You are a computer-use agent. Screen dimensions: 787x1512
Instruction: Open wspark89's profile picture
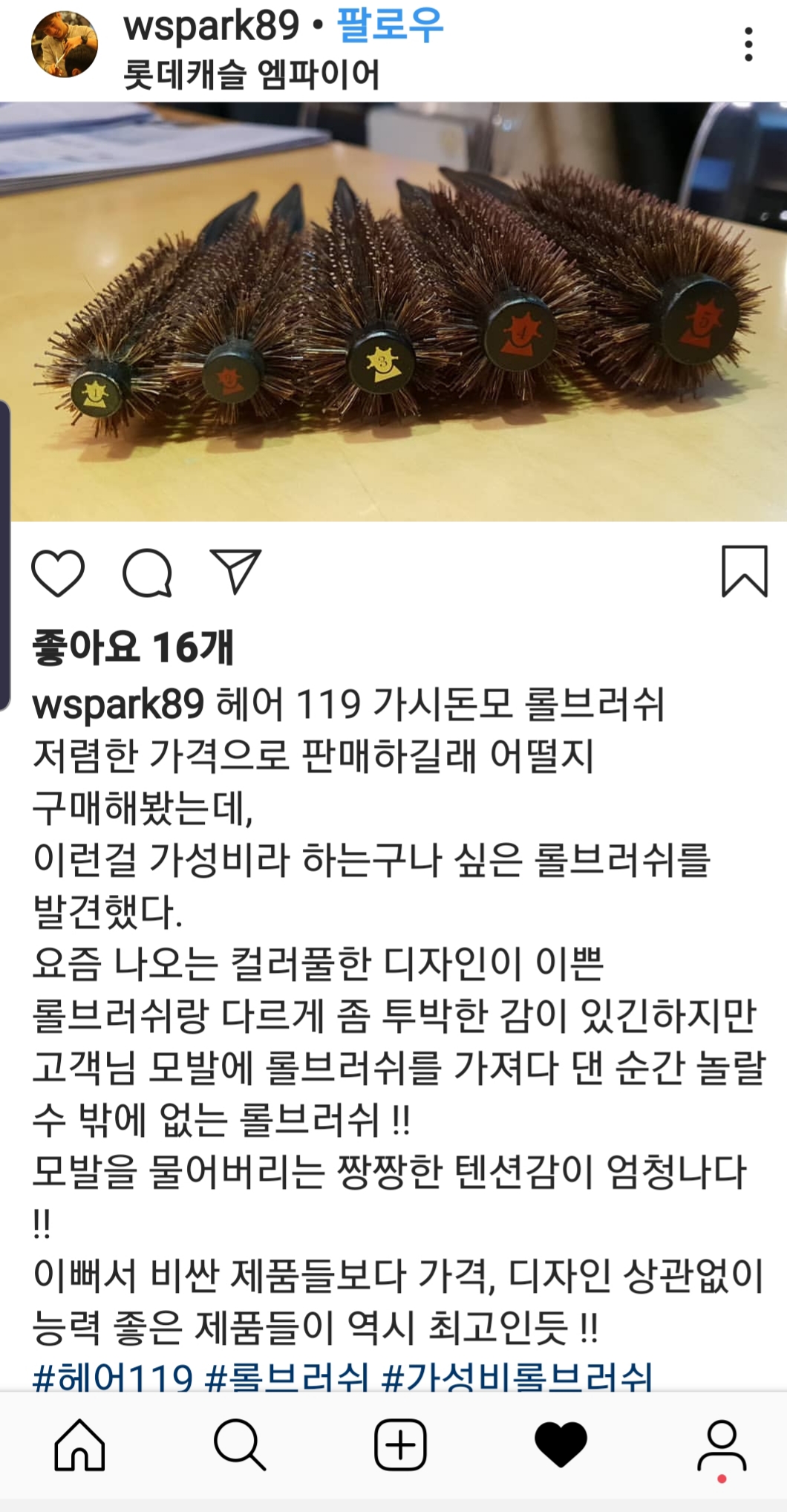click(64, 45)
